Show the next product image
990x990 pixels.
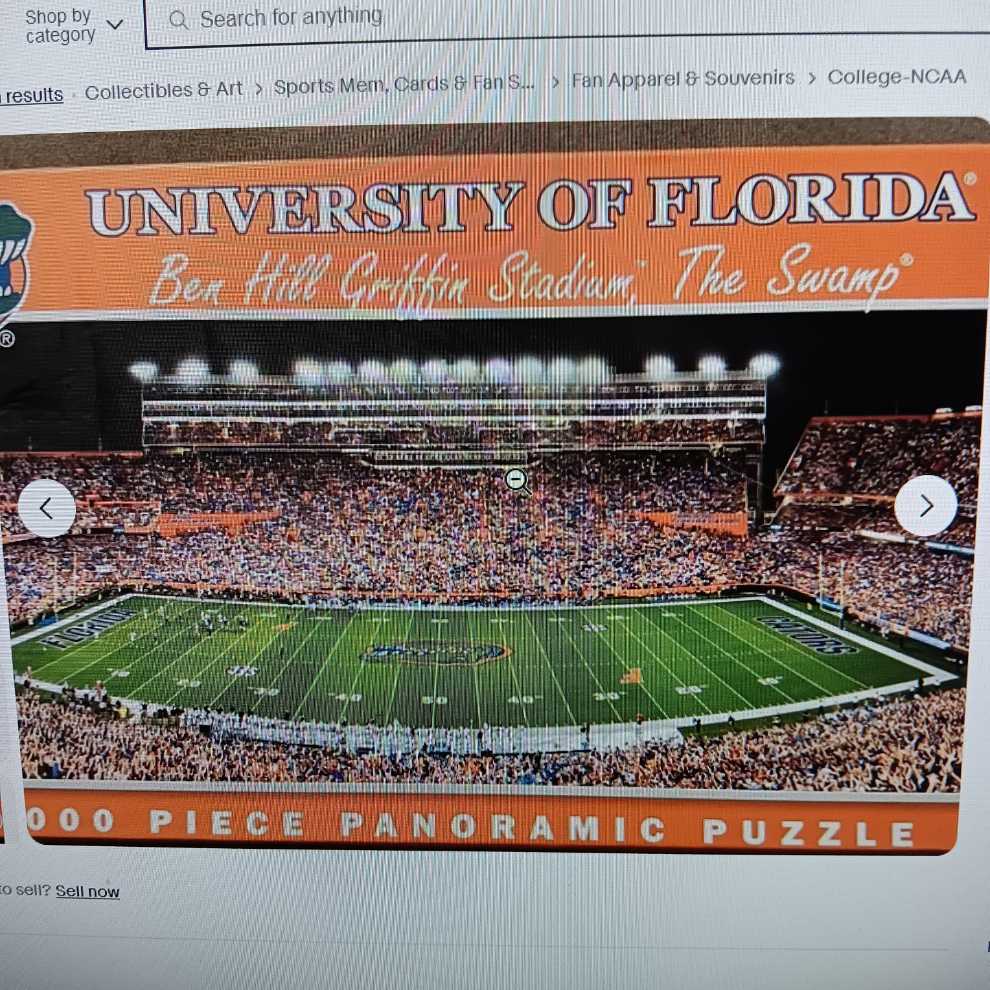click(x=925, y=505)
